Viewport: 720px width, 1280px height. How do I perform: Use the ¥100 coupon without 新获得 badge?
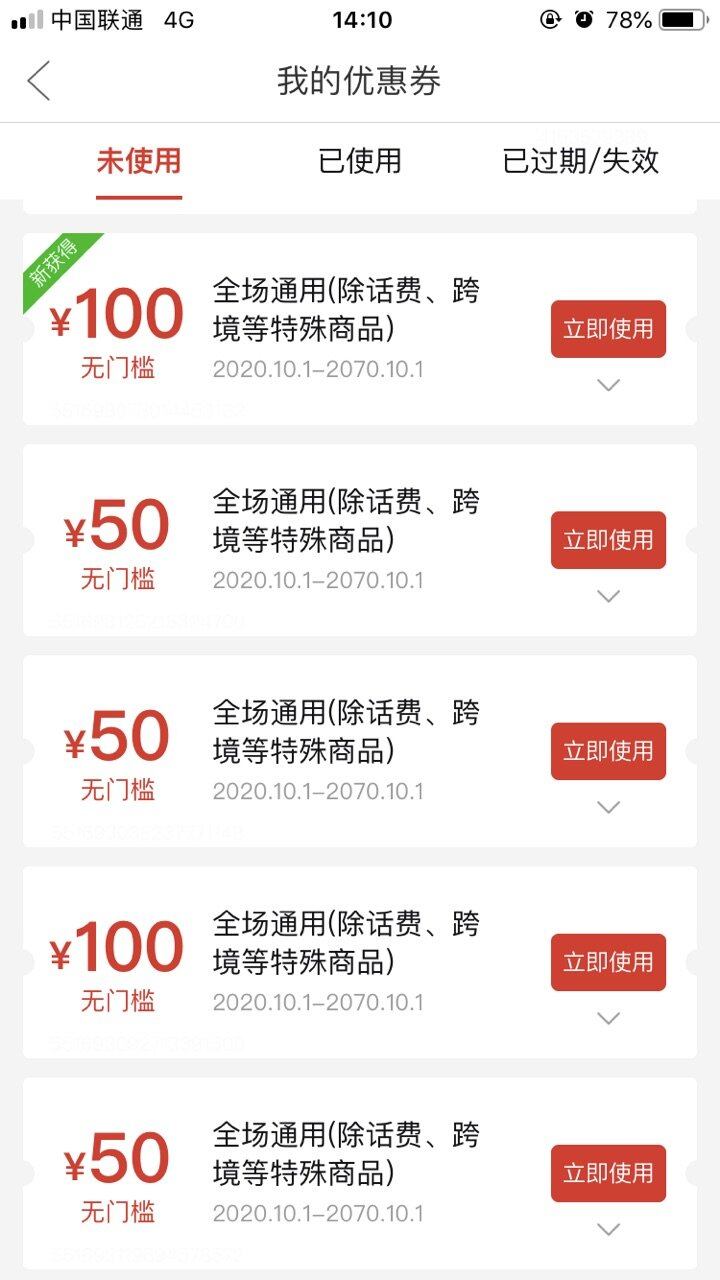pos(608,962)
